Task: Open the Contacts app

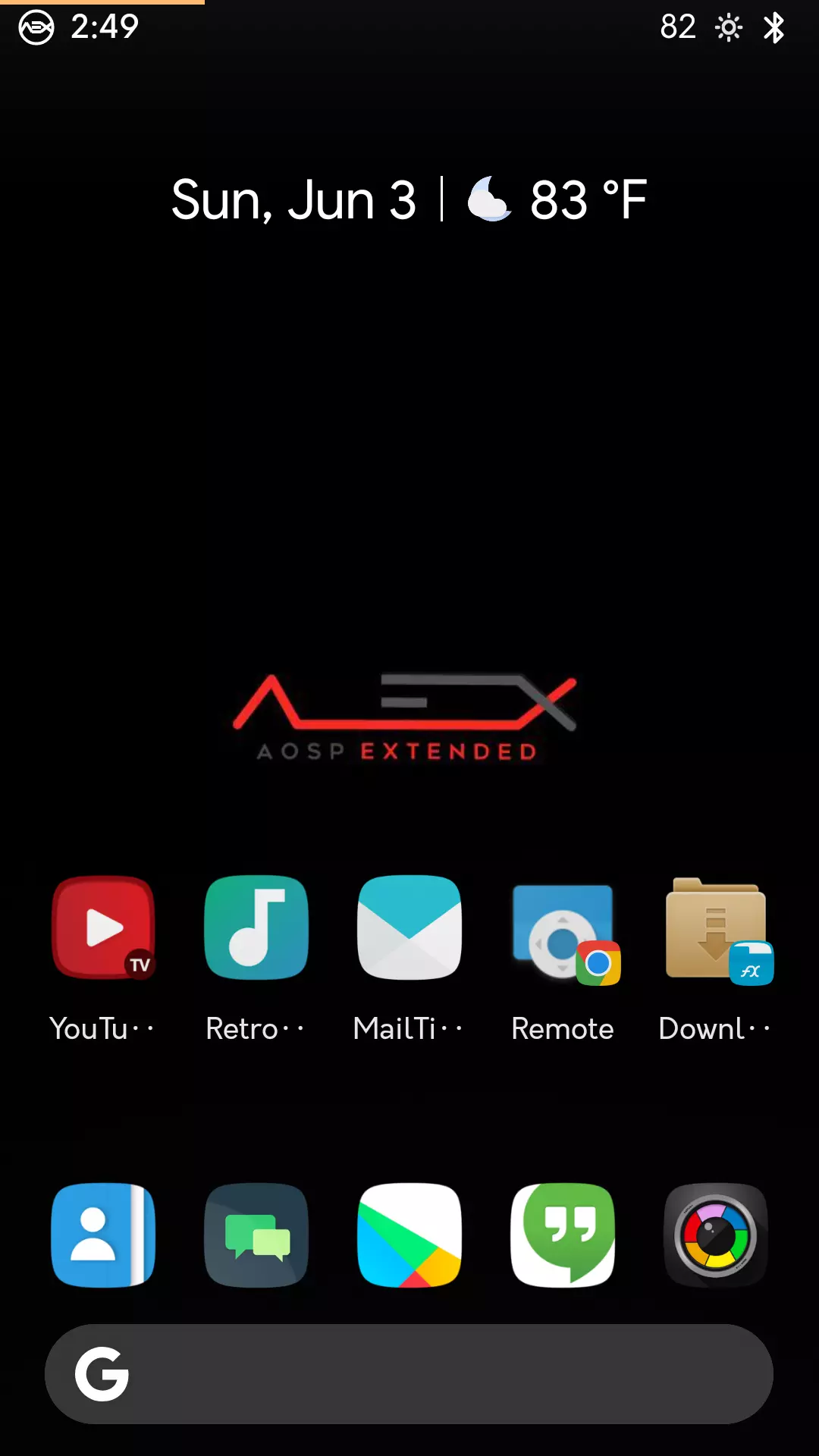Action: point(103,1235)
